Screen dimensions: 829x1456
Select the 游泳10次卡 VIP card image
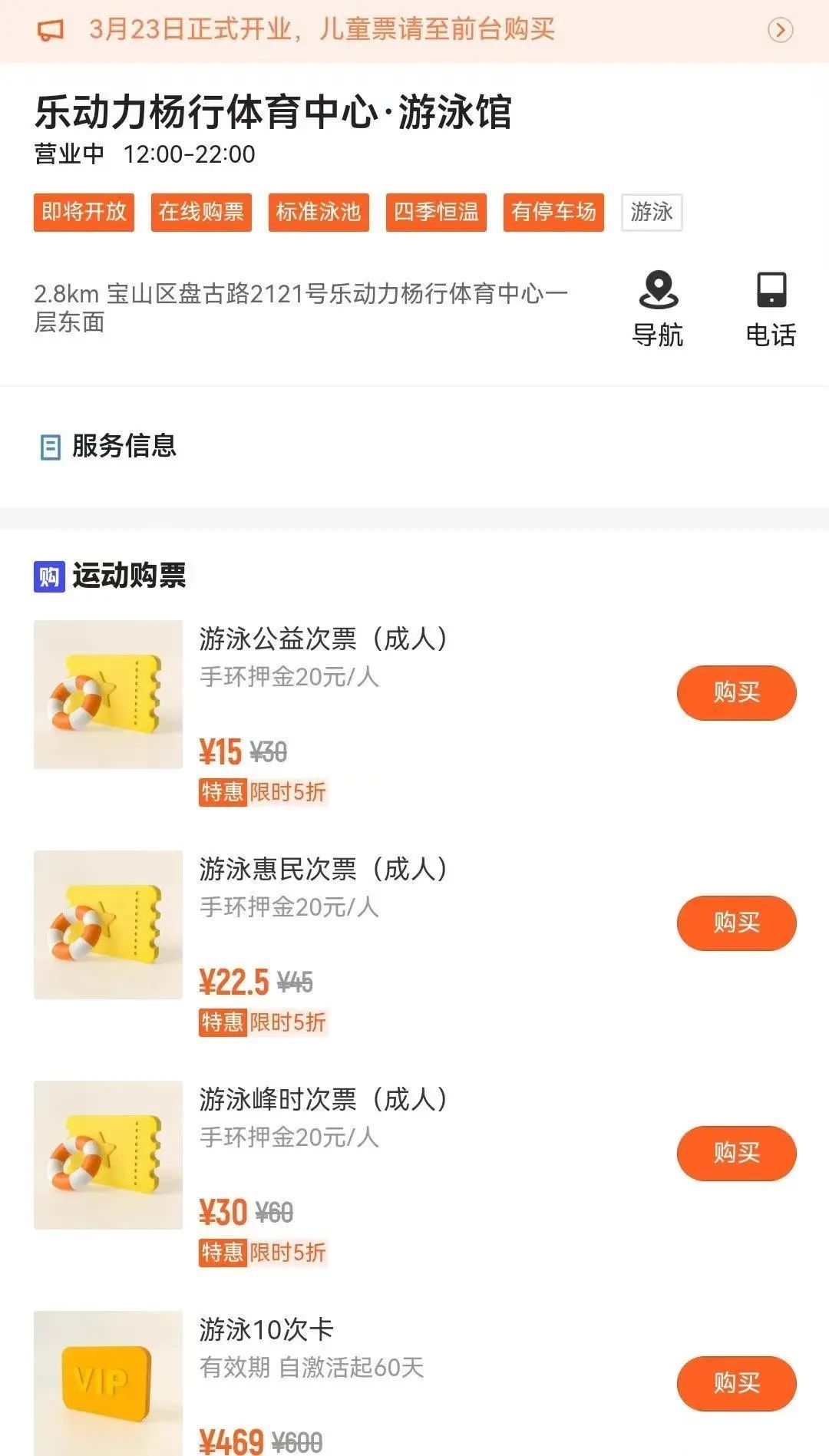click(x=108, y=1382)
